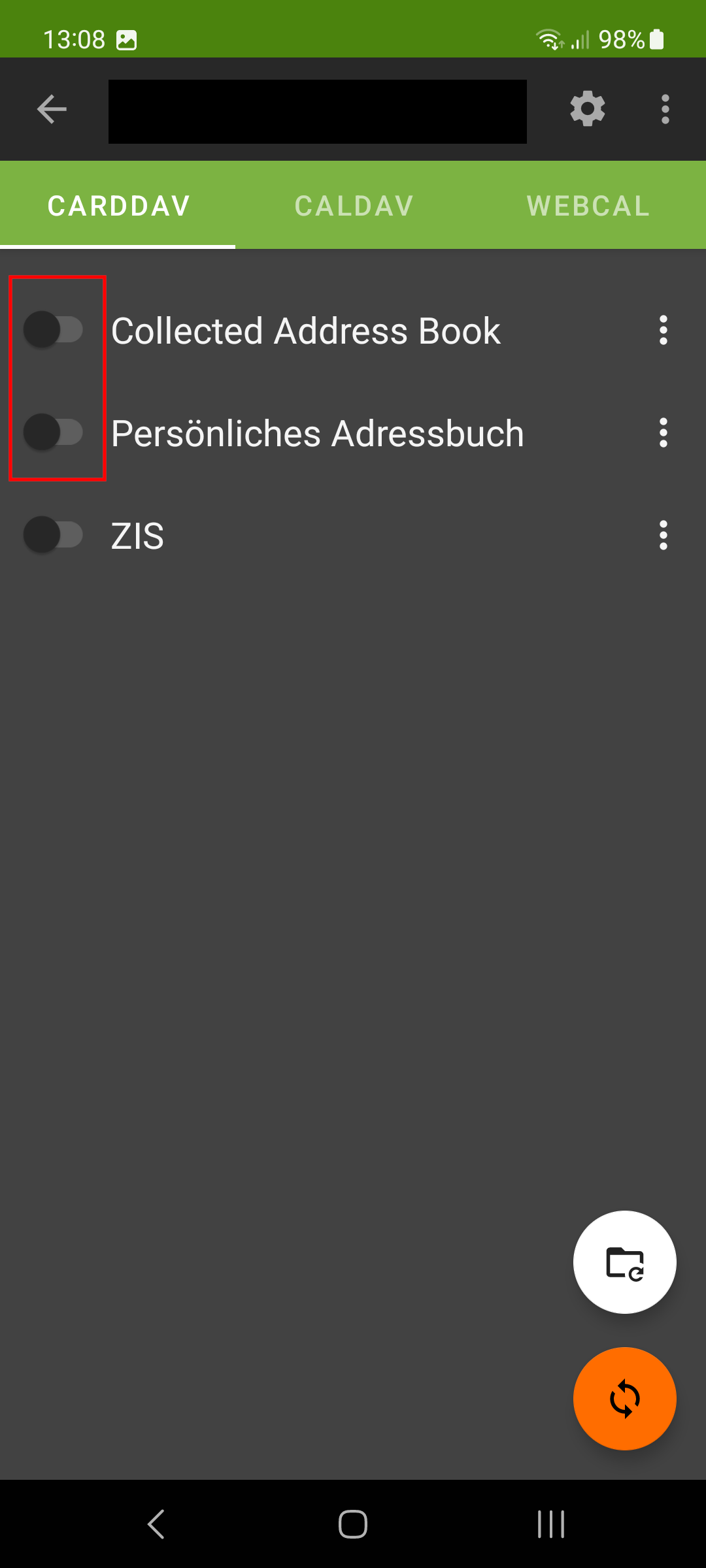The width and height of the screenshot is (706, 1568).
Task: Turn on the ZIS address book switch
Action: (54, 535)
